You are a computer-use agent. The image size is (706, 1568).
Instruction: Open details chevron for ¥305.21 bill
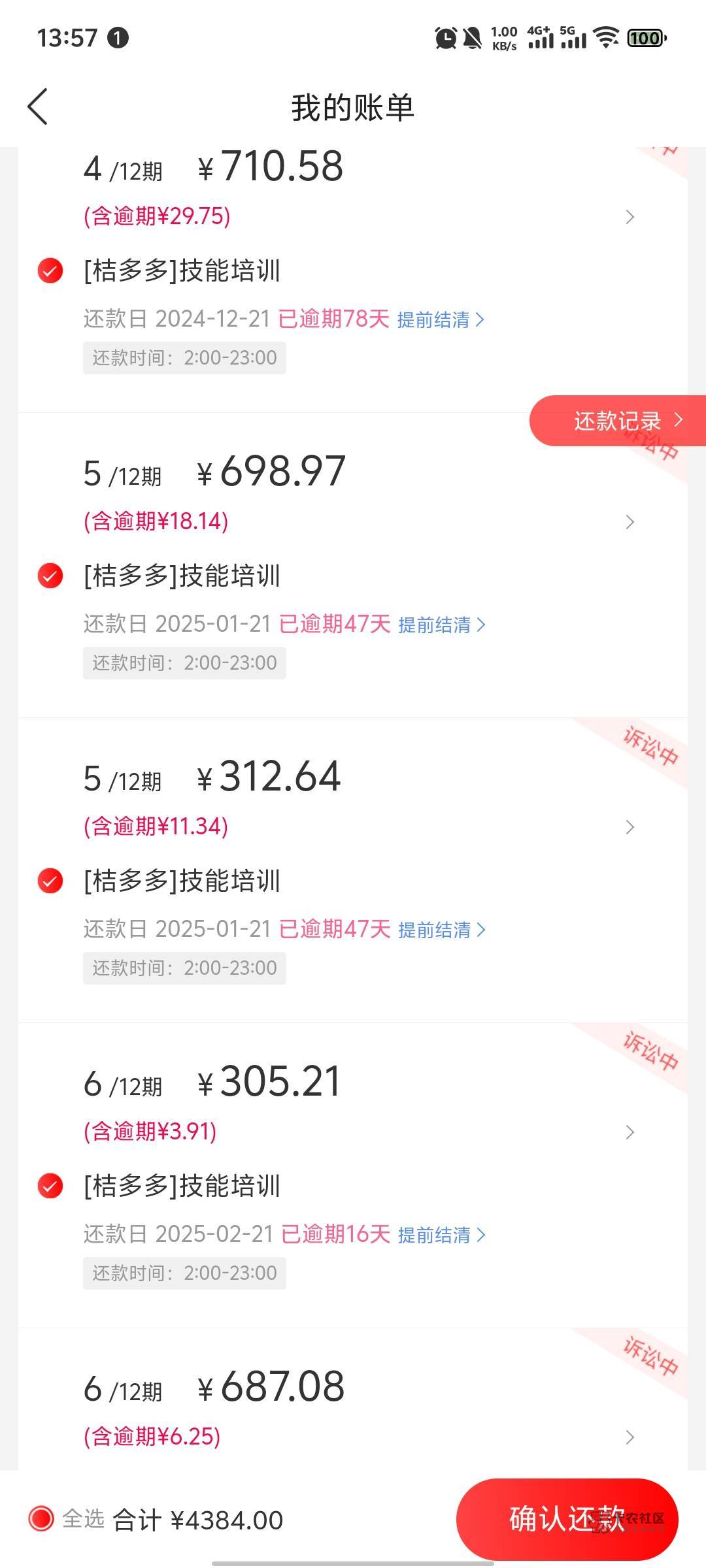(630, 1132)
